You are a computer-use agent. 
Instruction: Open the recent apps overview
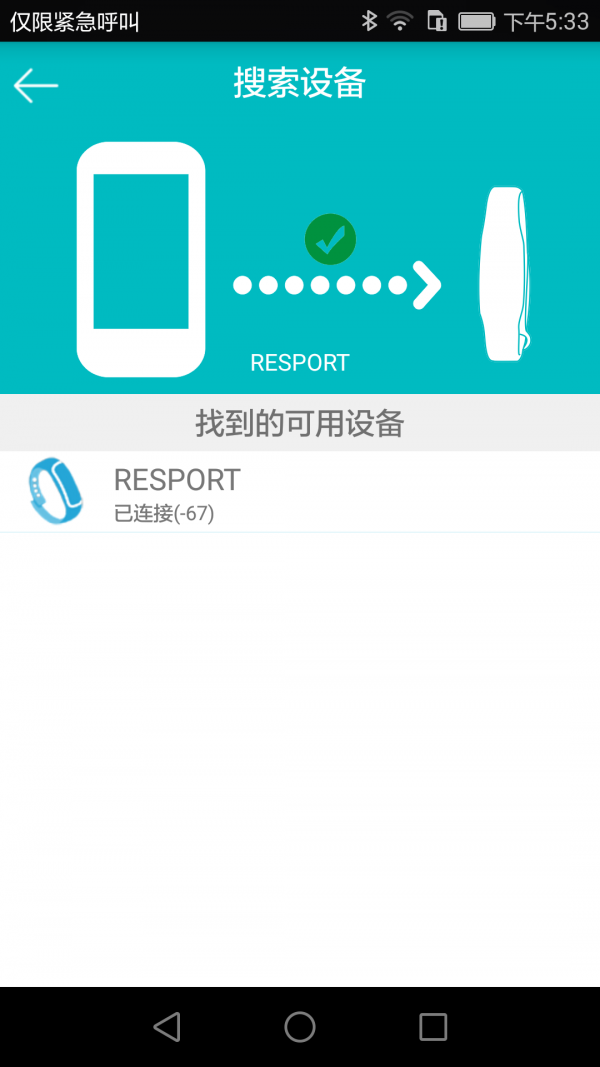point(432,1026)
